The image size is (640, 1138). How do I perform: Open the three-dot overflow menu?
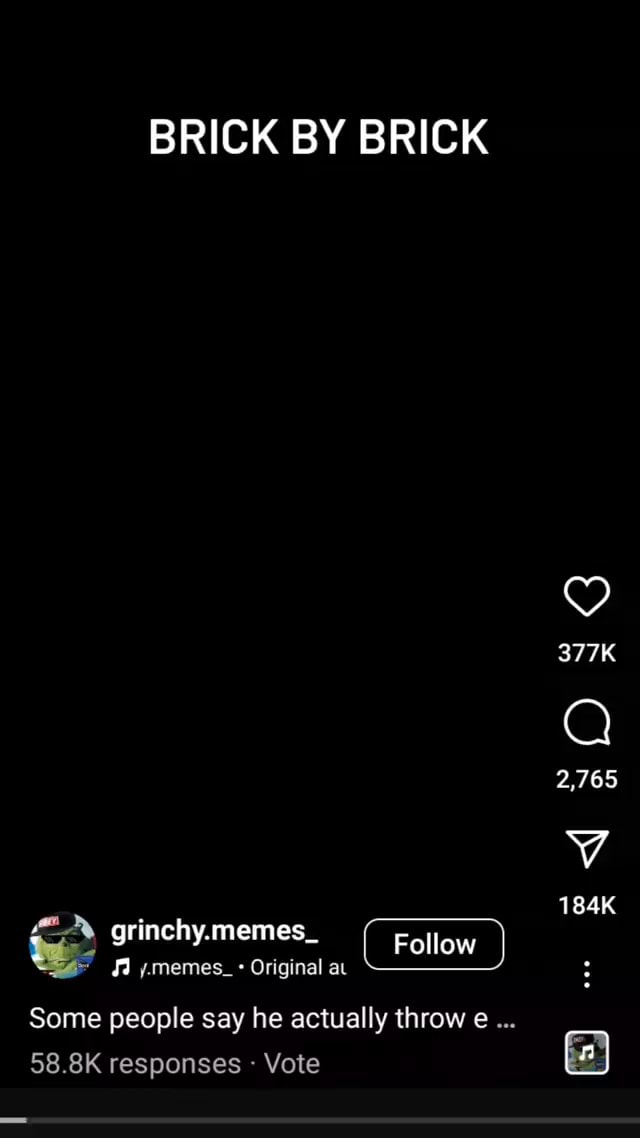tap(587, 973)
